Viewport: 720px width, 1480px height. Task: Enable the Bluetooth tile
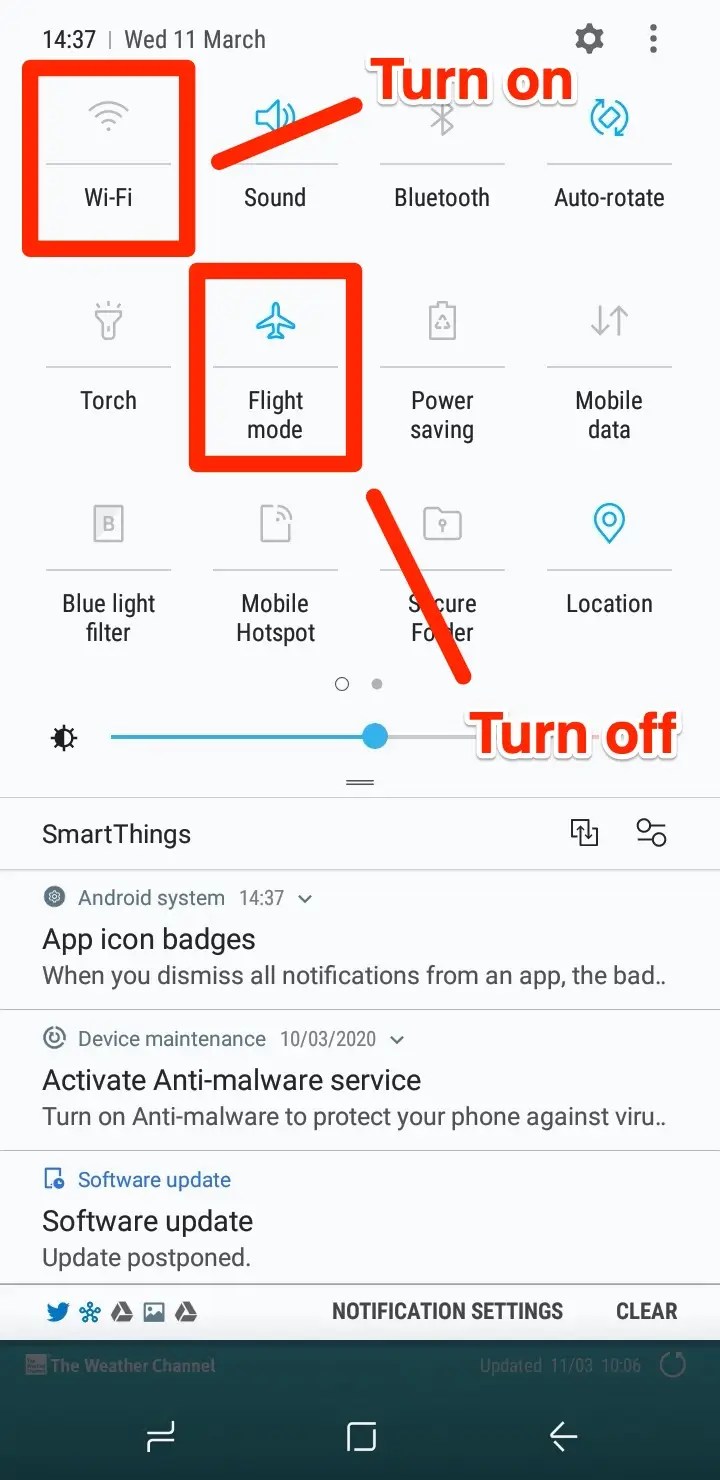(442, 155)
